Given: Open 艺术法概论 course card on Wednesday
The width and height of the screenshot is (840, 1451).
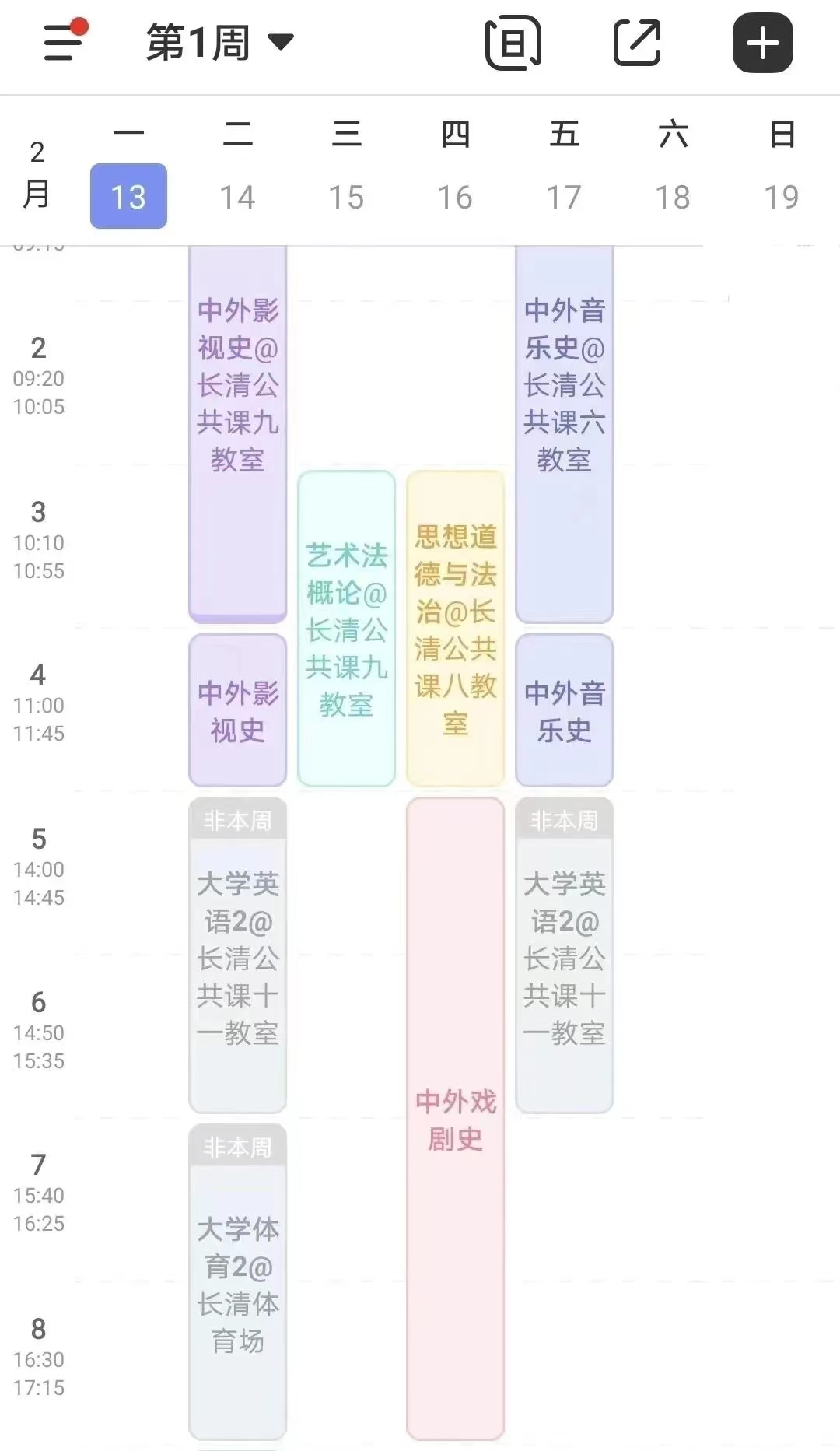Looking at the screenshot, I should (x=346, y=629).
